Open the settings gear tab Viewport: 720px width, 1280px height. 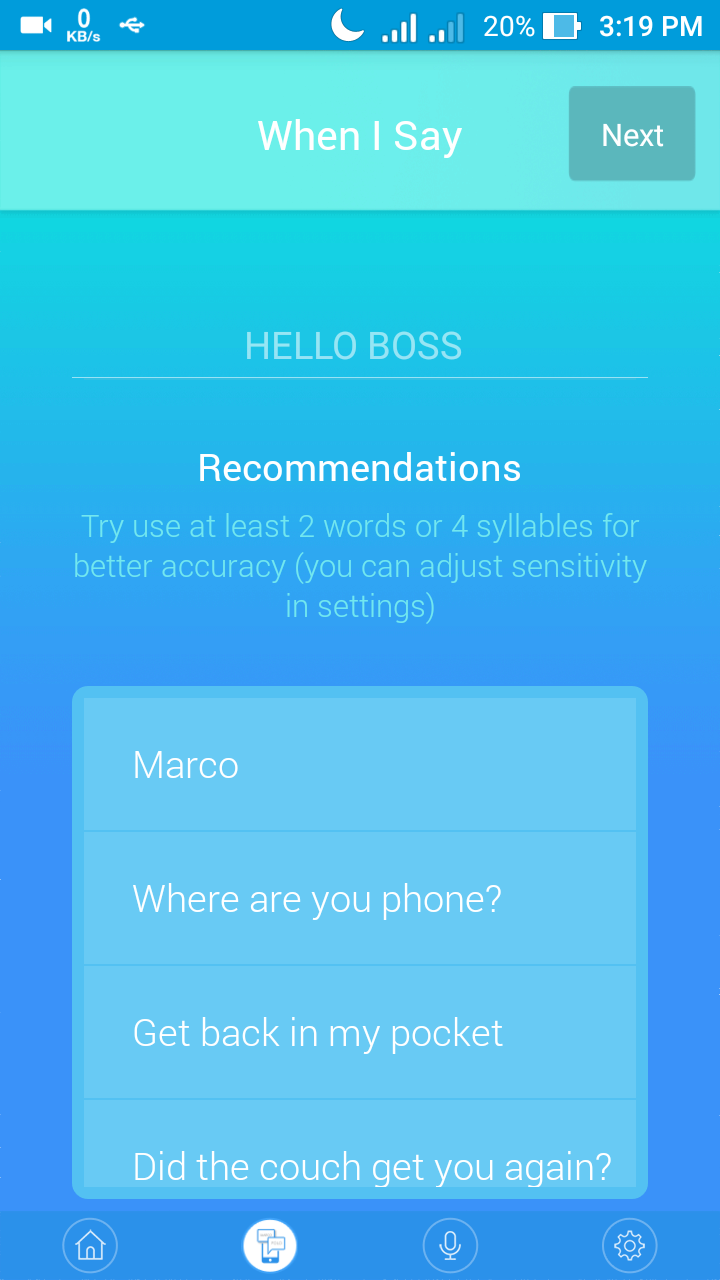629,1246
